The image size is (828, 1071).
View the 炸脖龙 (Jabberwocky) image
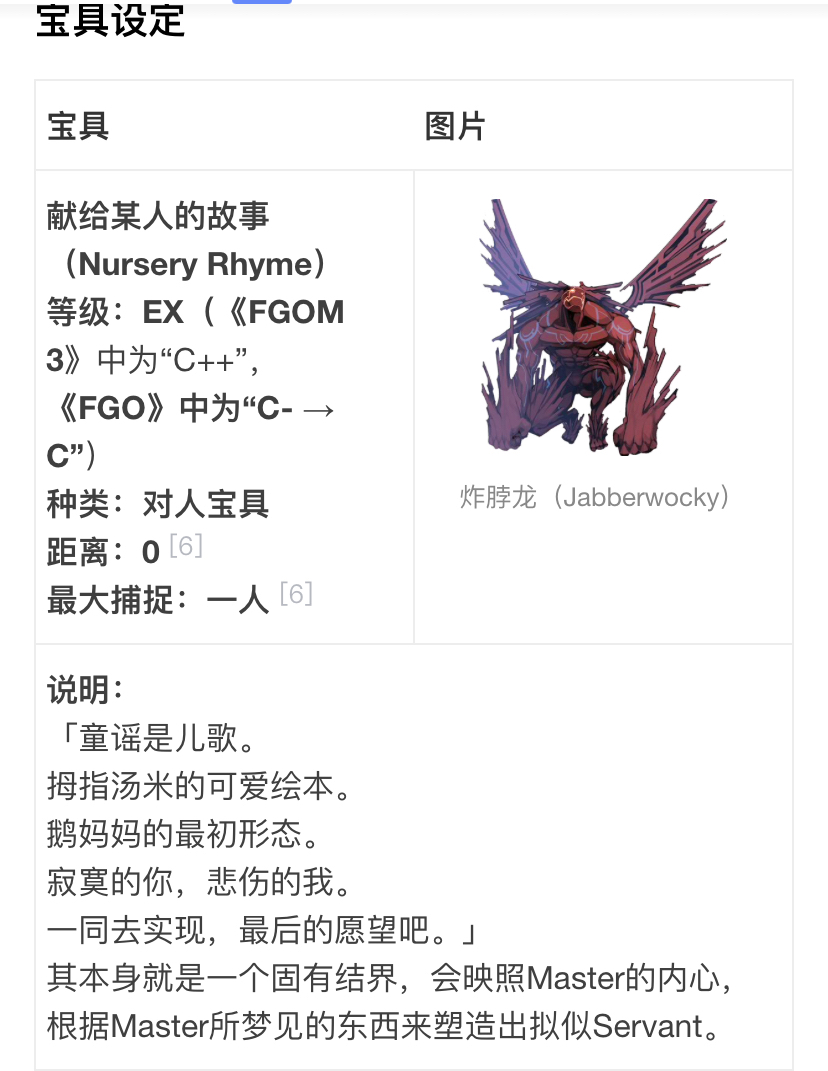coord(598,328)
